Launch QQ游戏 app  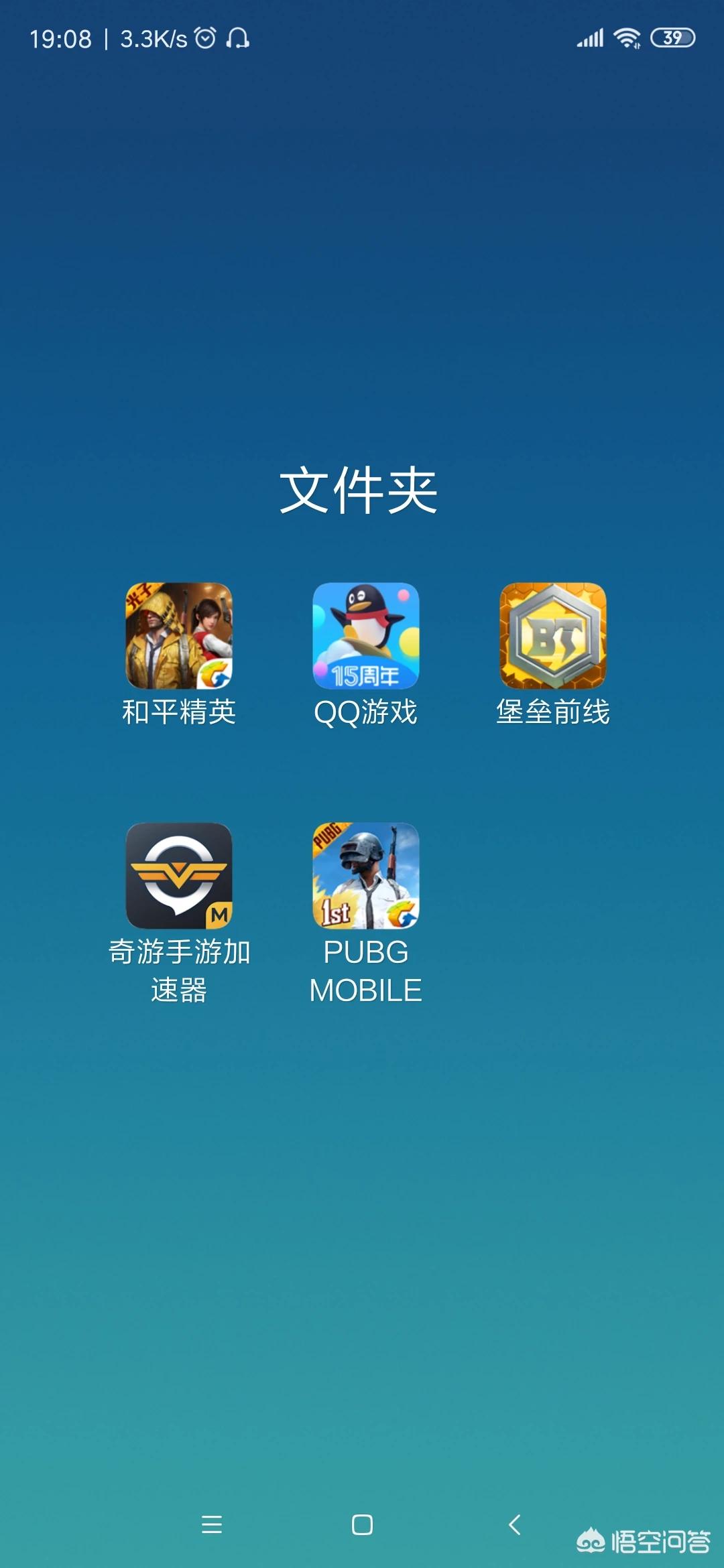tap(365, 636)
